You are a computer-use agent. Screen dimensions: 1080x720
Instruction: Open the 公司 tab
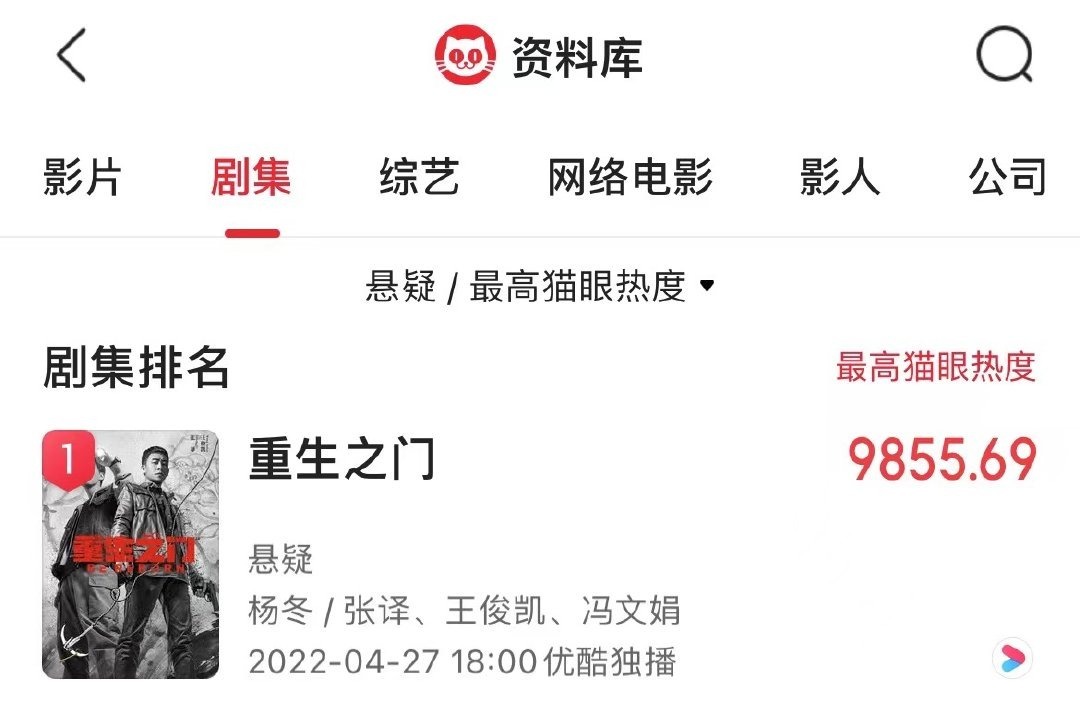[1008, 177]
